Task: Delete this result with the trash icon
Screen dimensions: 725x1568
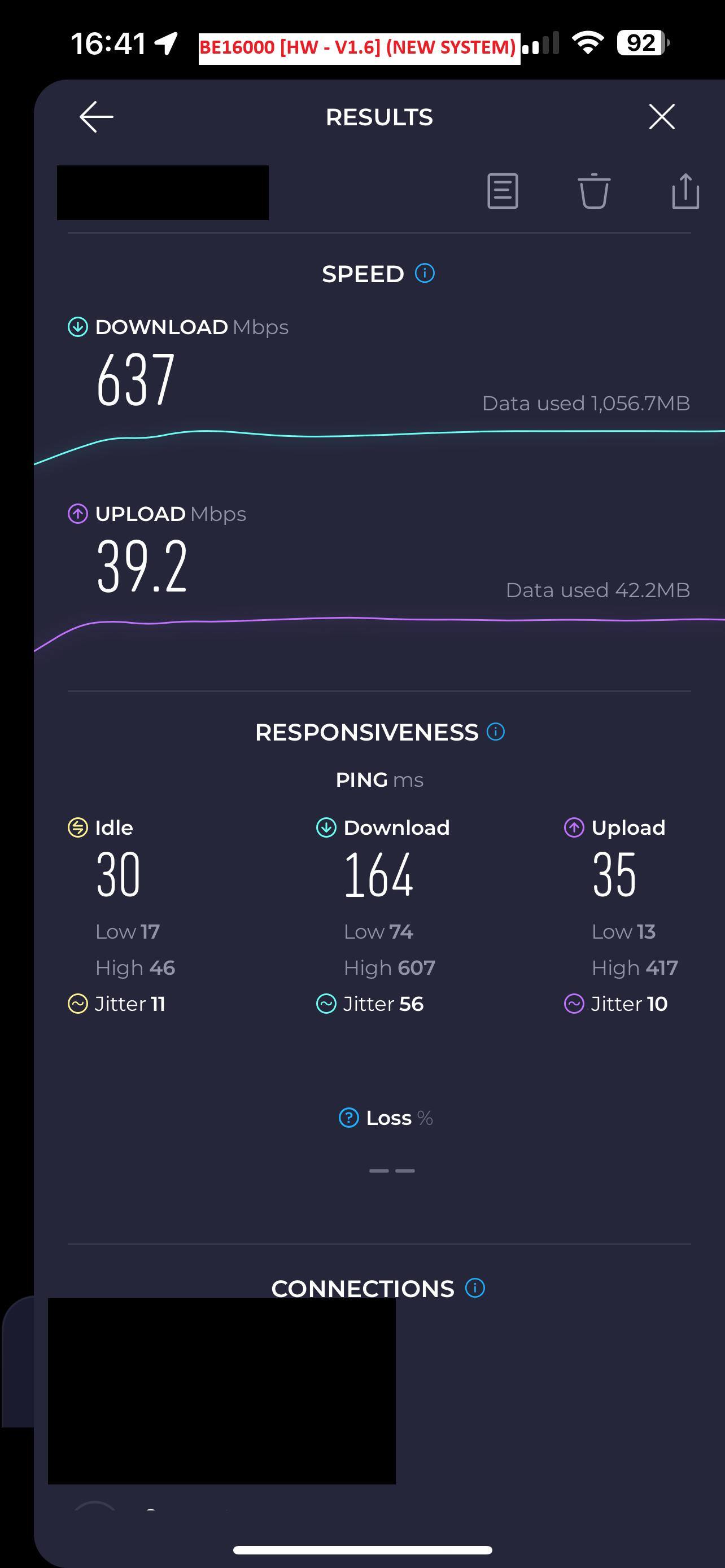Action: [593, 191]
